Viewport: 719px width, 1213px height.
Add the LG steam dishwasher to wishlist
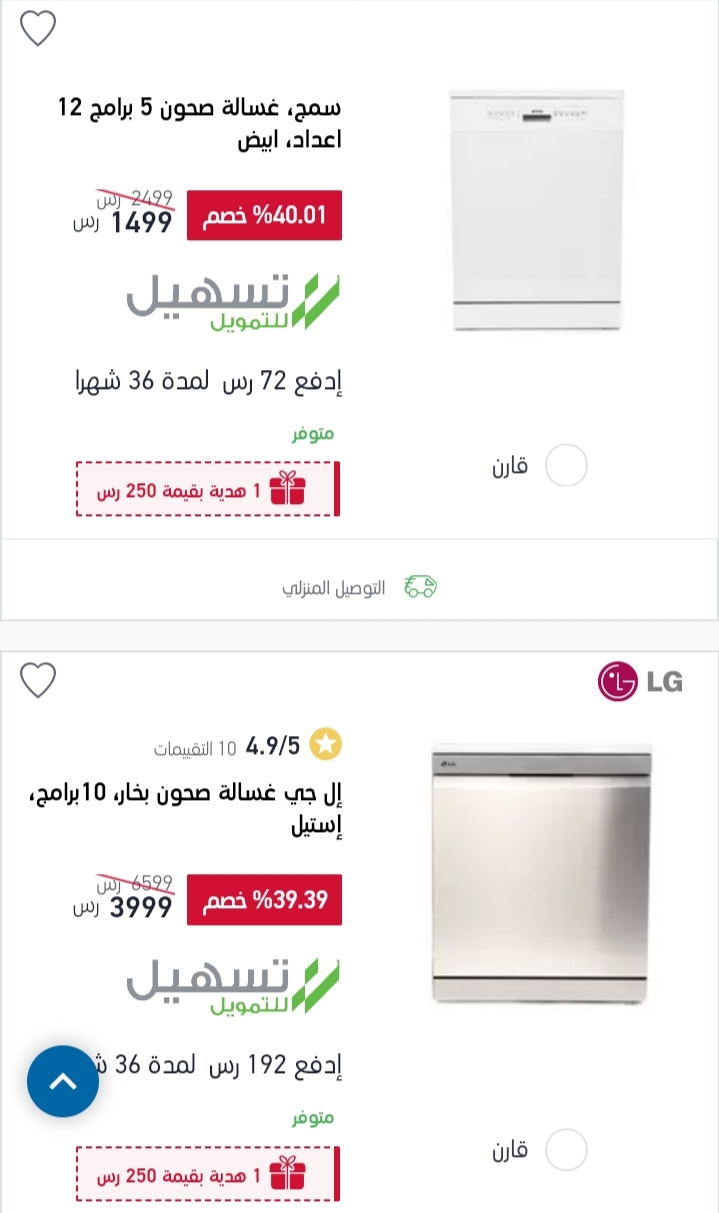(38, 680)
